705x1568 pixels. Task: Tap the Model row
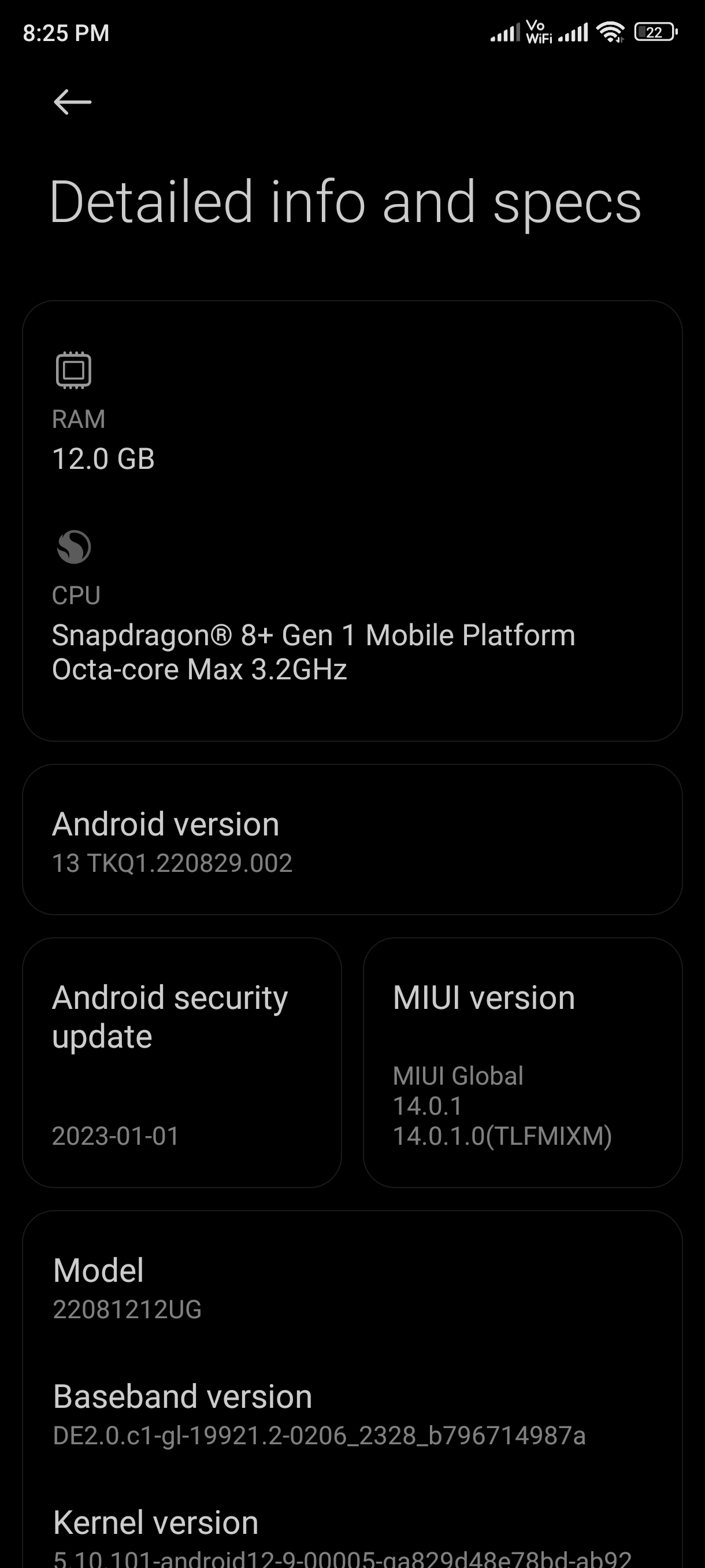352,1287
